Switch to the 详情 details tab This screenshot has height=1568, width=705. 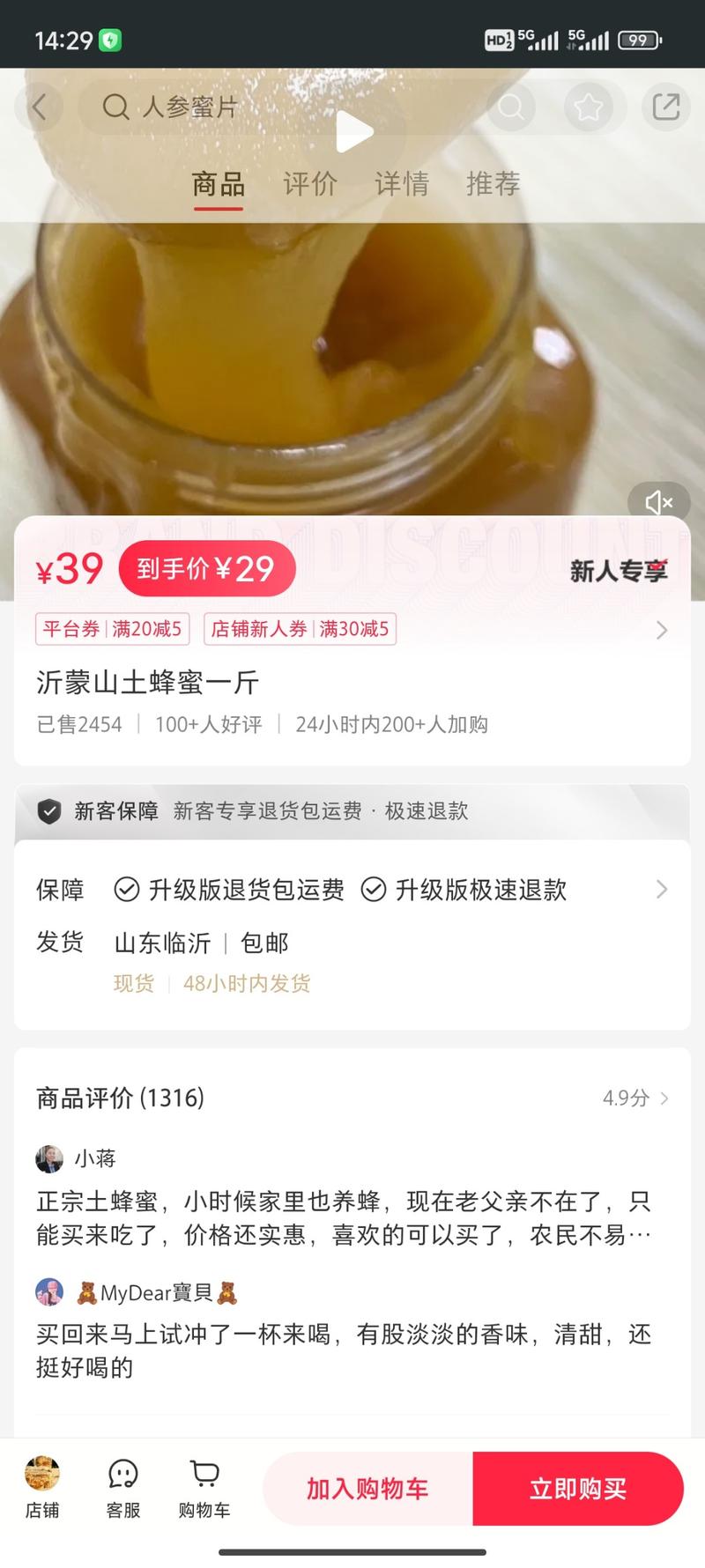pyautogui.click(x=401, y=184)
